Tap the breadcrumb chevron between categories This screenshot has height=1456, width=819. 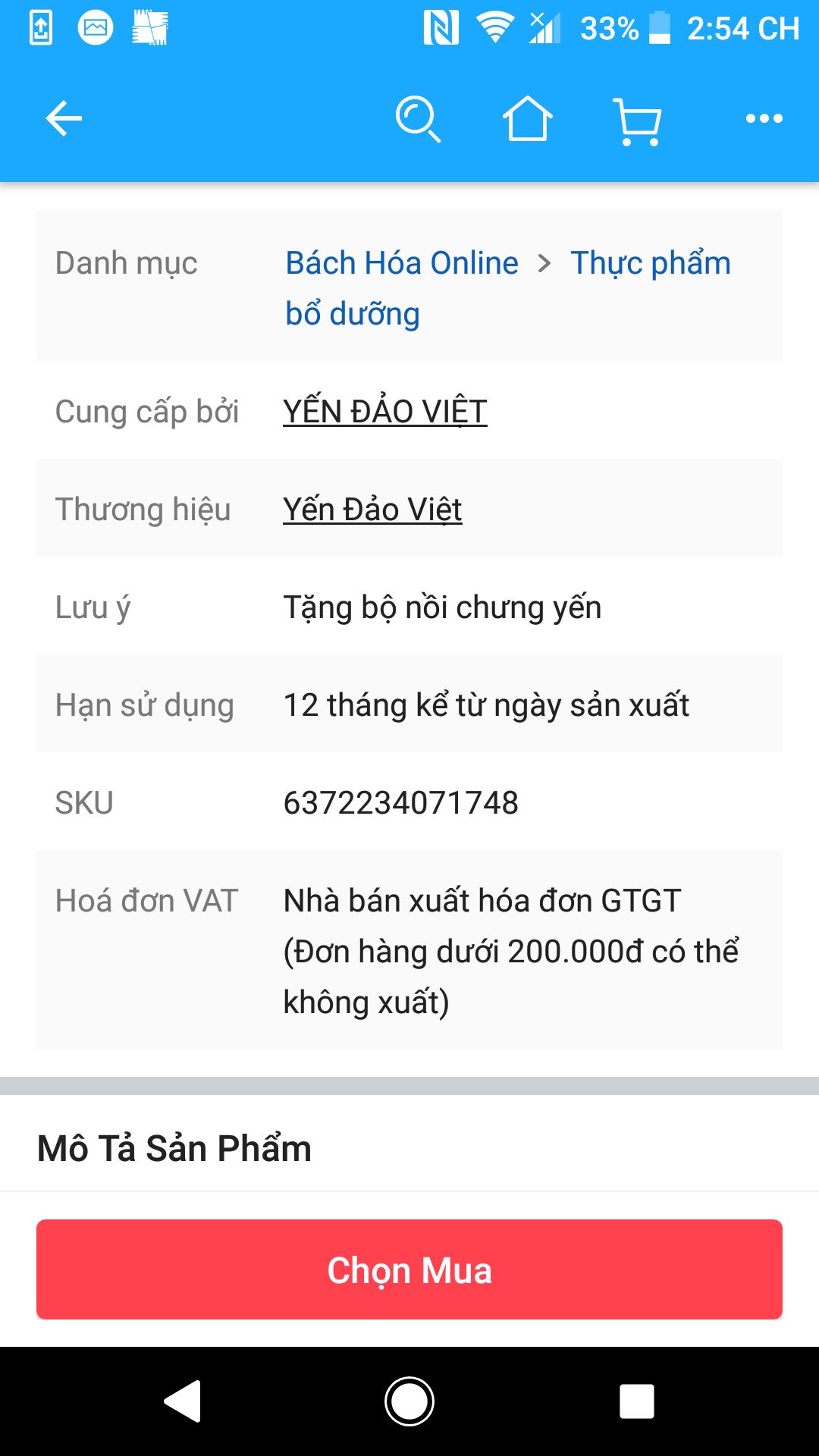click(544, 262)
